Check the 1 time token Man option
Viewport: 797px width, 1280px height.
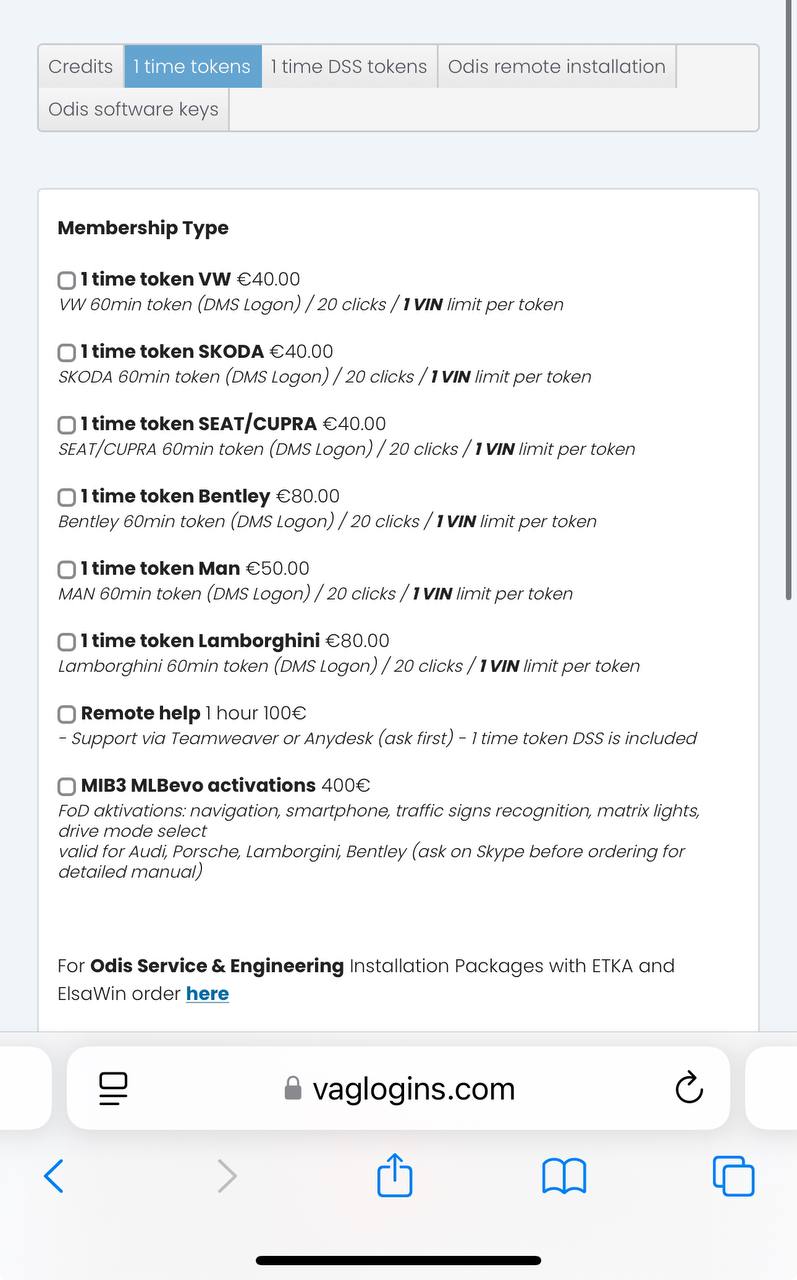[67, 569]
